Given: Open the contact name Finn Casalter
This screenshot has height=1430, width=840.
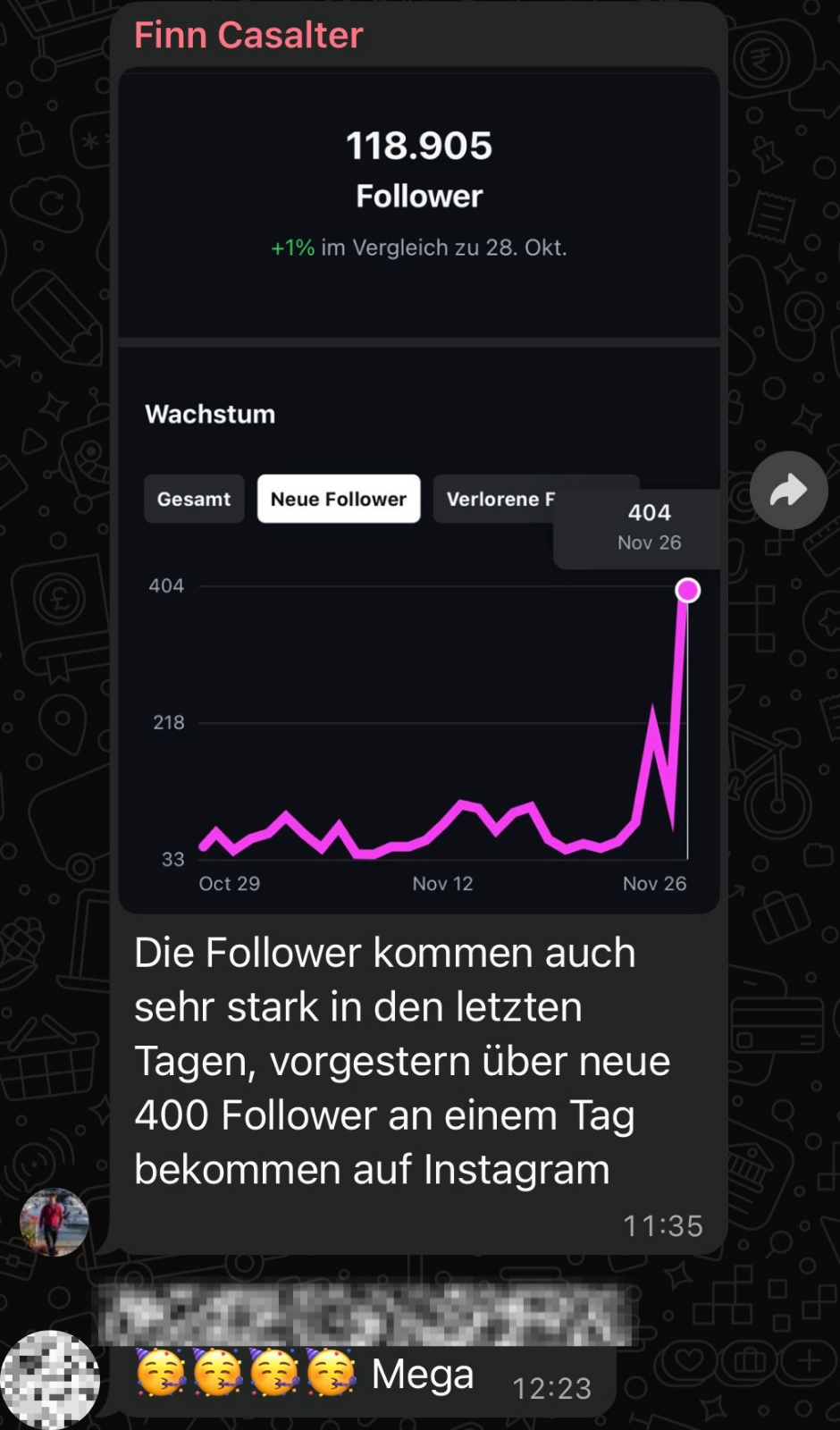Looking at the screenshot, I should (248, 34).
